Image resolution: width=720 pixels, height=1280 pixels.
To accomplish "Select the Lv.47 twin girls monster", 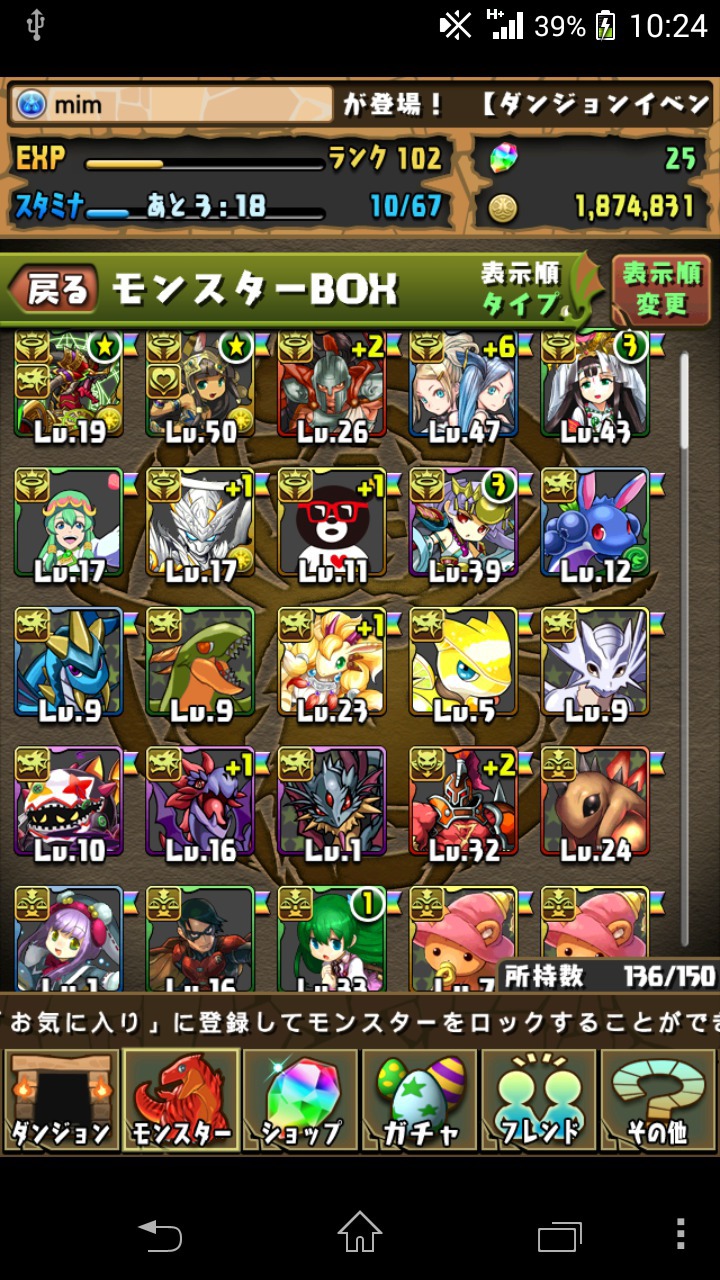I will click(463, 388).
